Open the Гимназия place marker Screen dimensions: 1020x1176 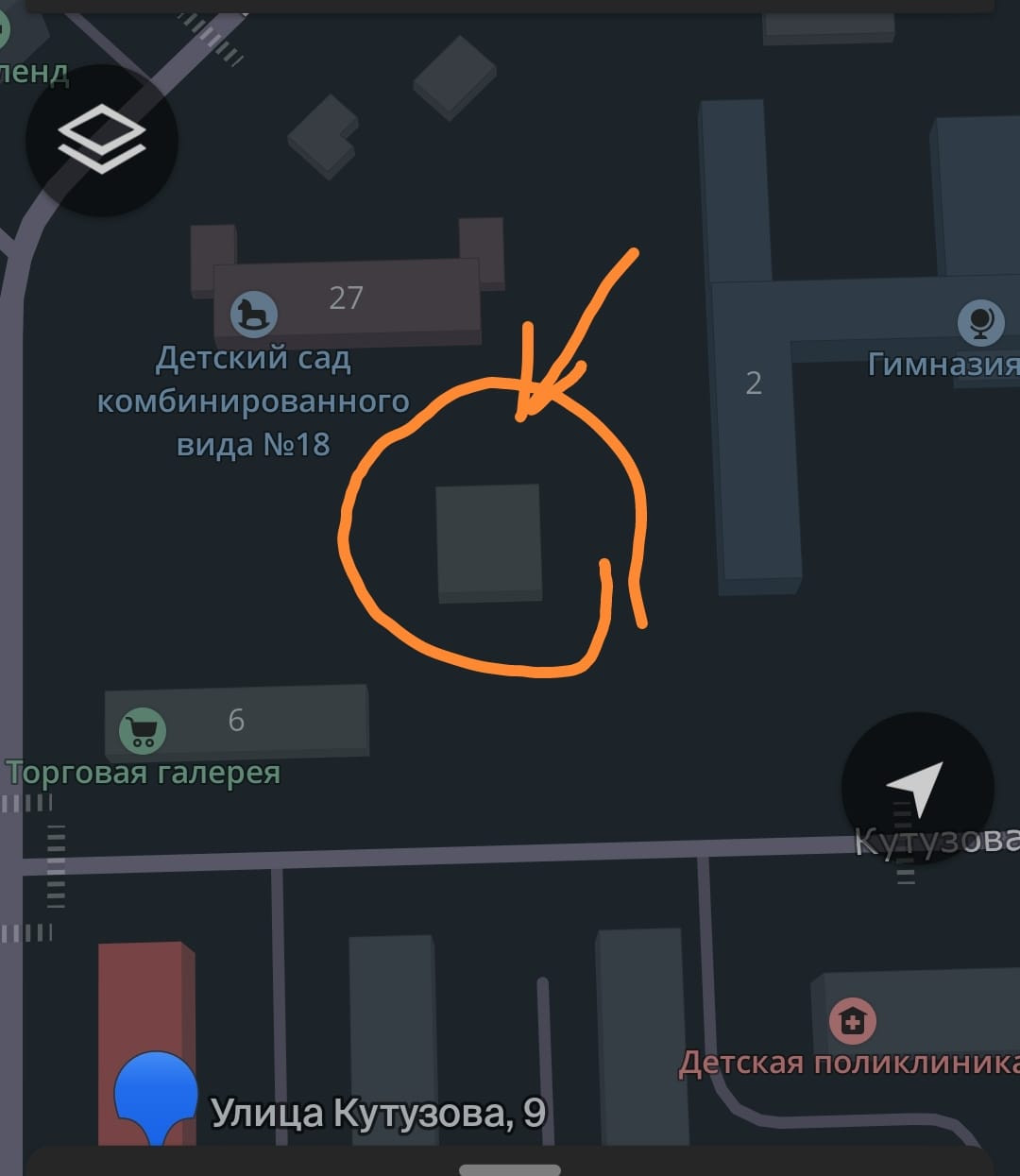coord(981,322)
